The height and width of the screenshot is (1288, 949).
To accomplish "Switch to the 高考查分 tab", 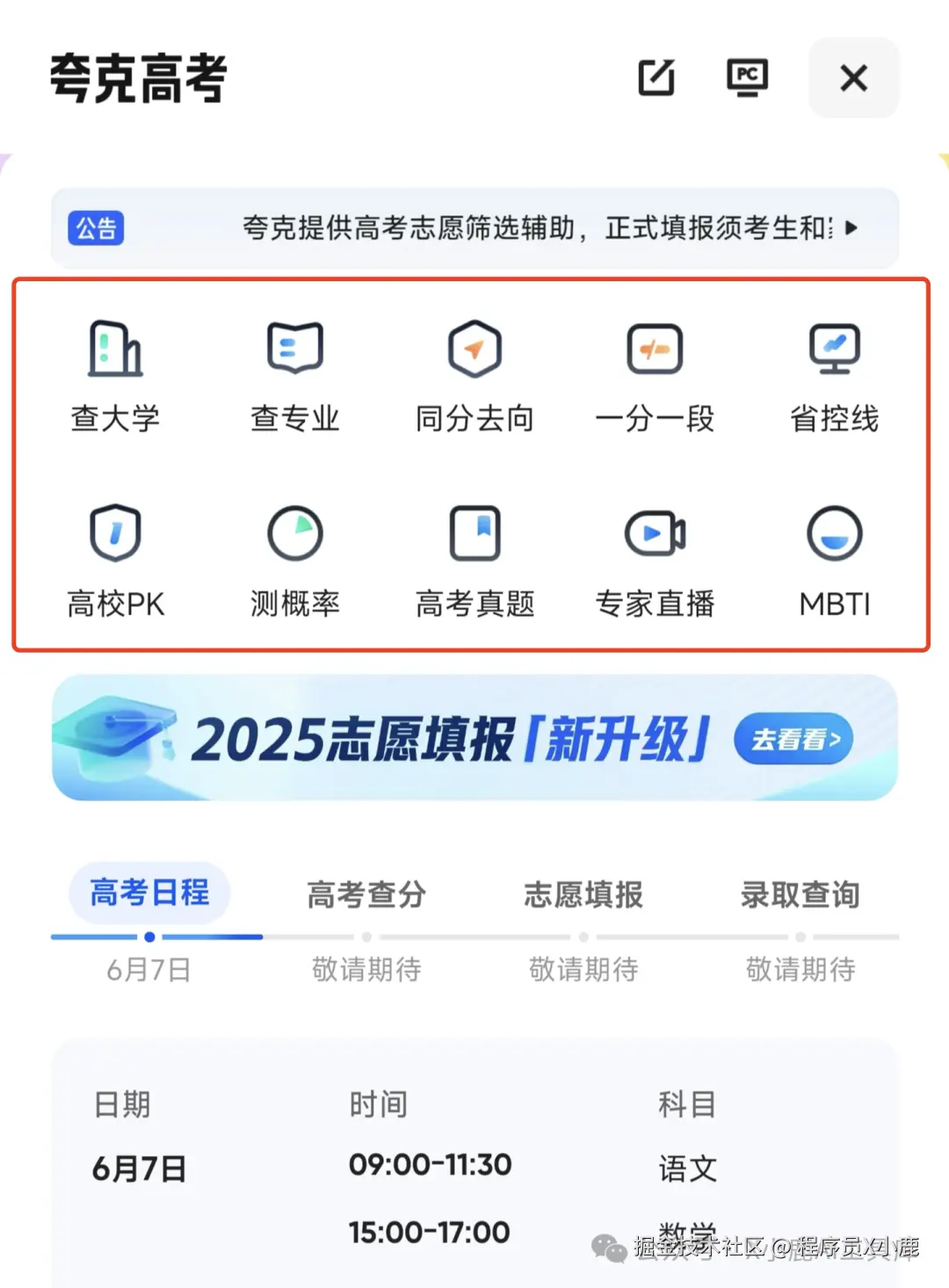I will (366, 894).
